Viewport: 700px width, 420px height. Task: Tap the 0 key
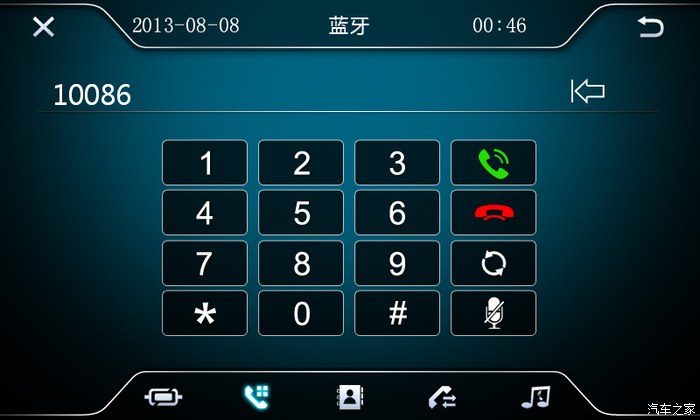coord(301,313)
